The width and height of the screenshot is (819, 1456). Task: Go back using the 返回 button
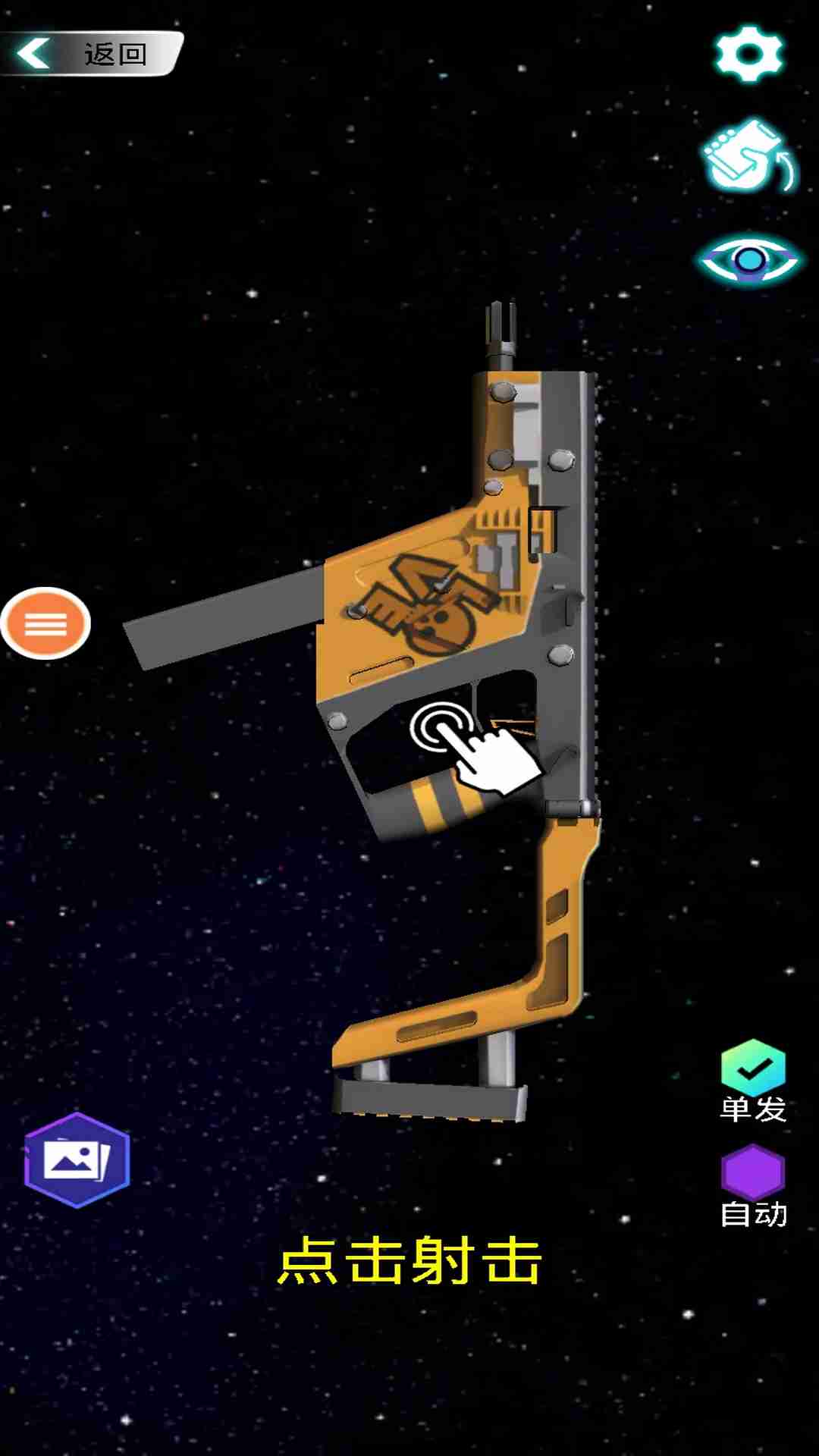click(x=91, y=54)
